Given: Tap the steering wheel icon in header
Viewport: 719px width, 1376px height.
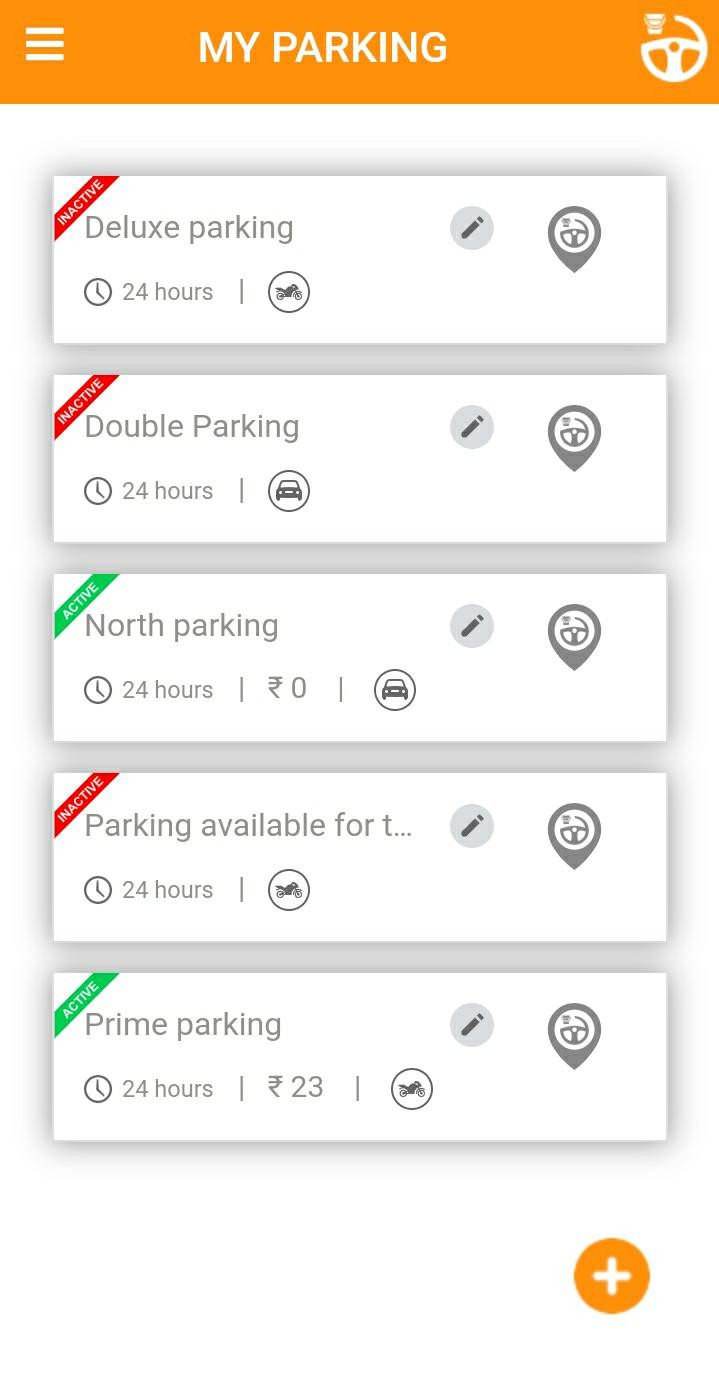Looking at the screenshot, I should click(673, 48).
